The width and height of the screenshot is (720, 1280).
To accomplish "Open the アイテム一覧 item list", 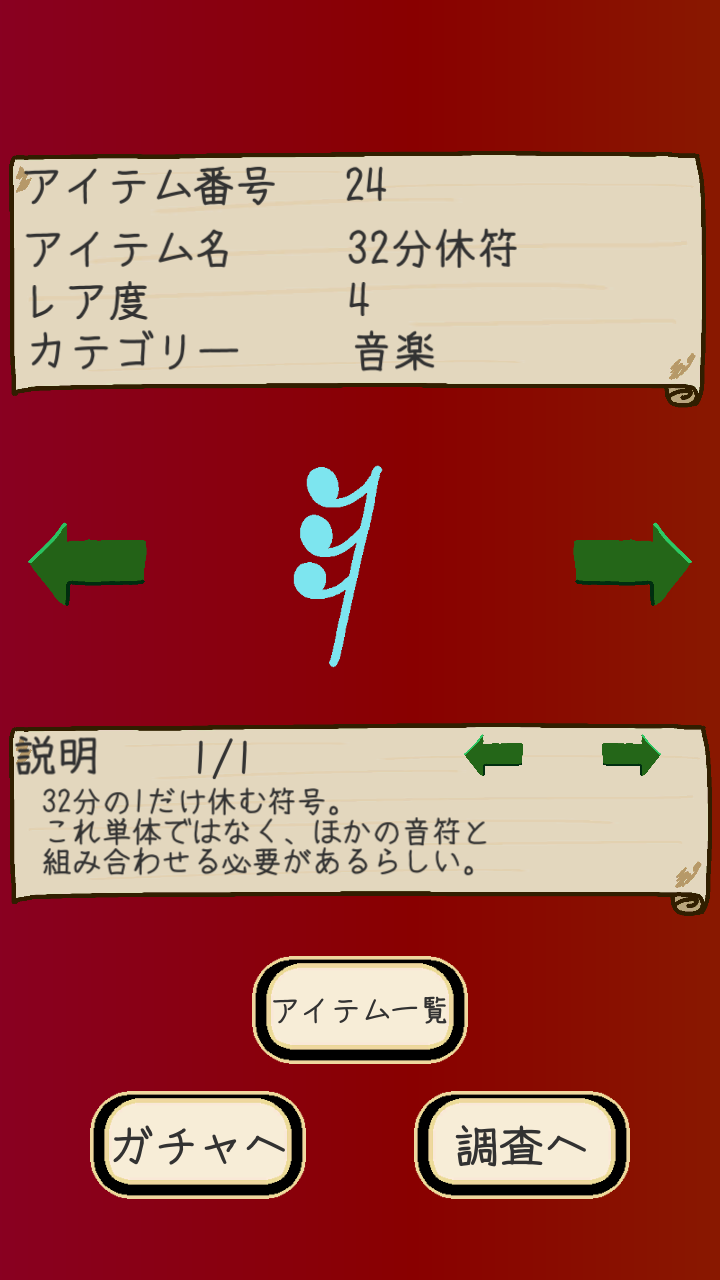I will coord(360,1010).
